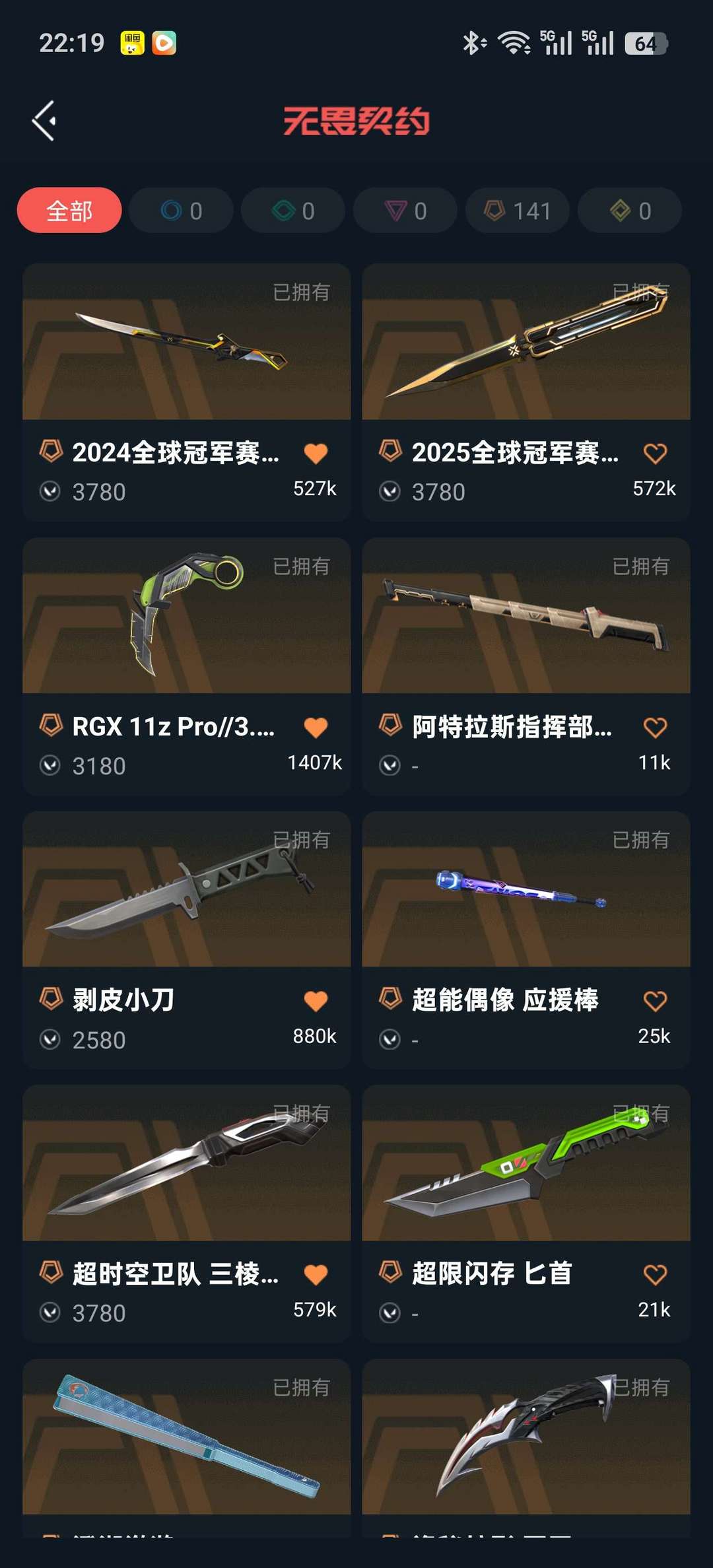The image size is (713, 1568).
Task: Favorite the 2025全球冠军赛 melee skin
Action: (655, 453)
